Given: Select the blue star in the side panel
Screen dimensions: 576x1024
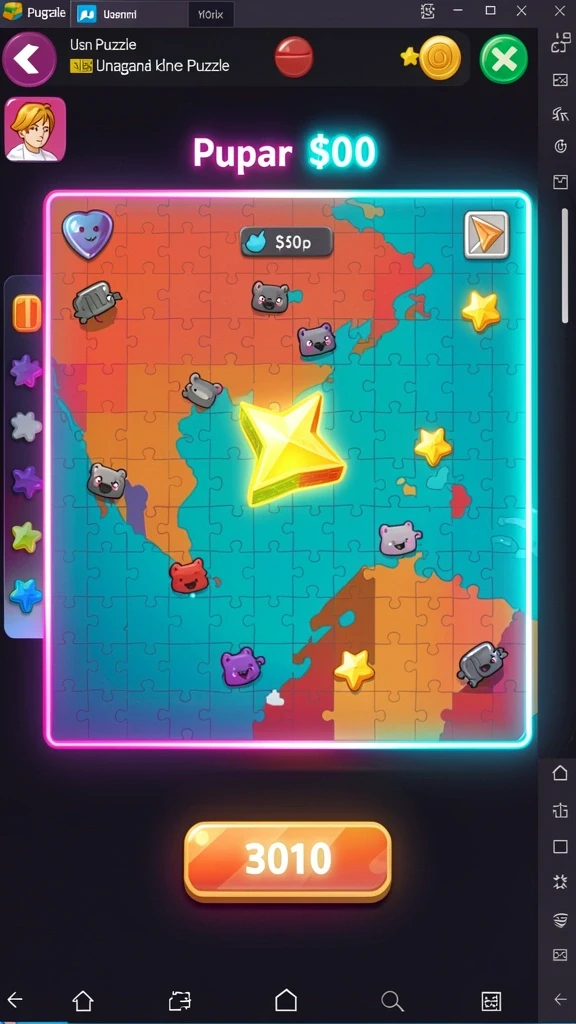Looking at the screenshot, I should coord(26,596).
